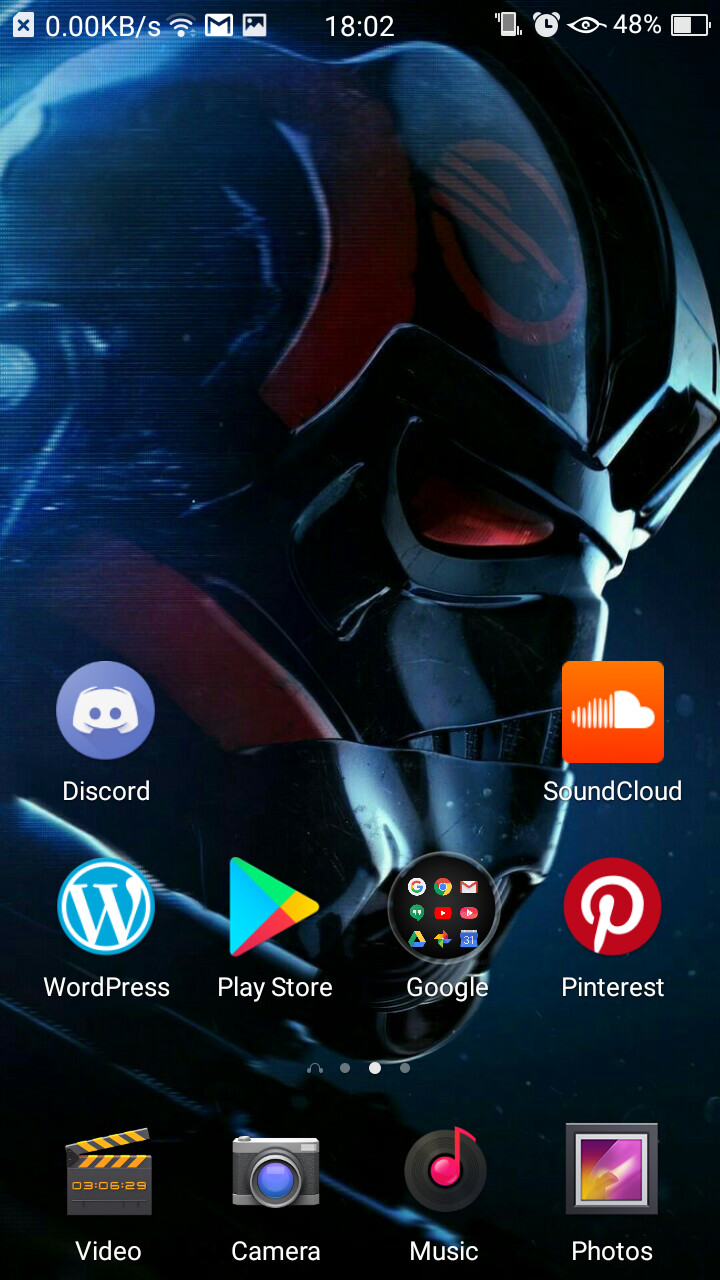Open the Photos gallery
The height and width of the screenshot is (1280, 720).
(x=612, y=1171)
